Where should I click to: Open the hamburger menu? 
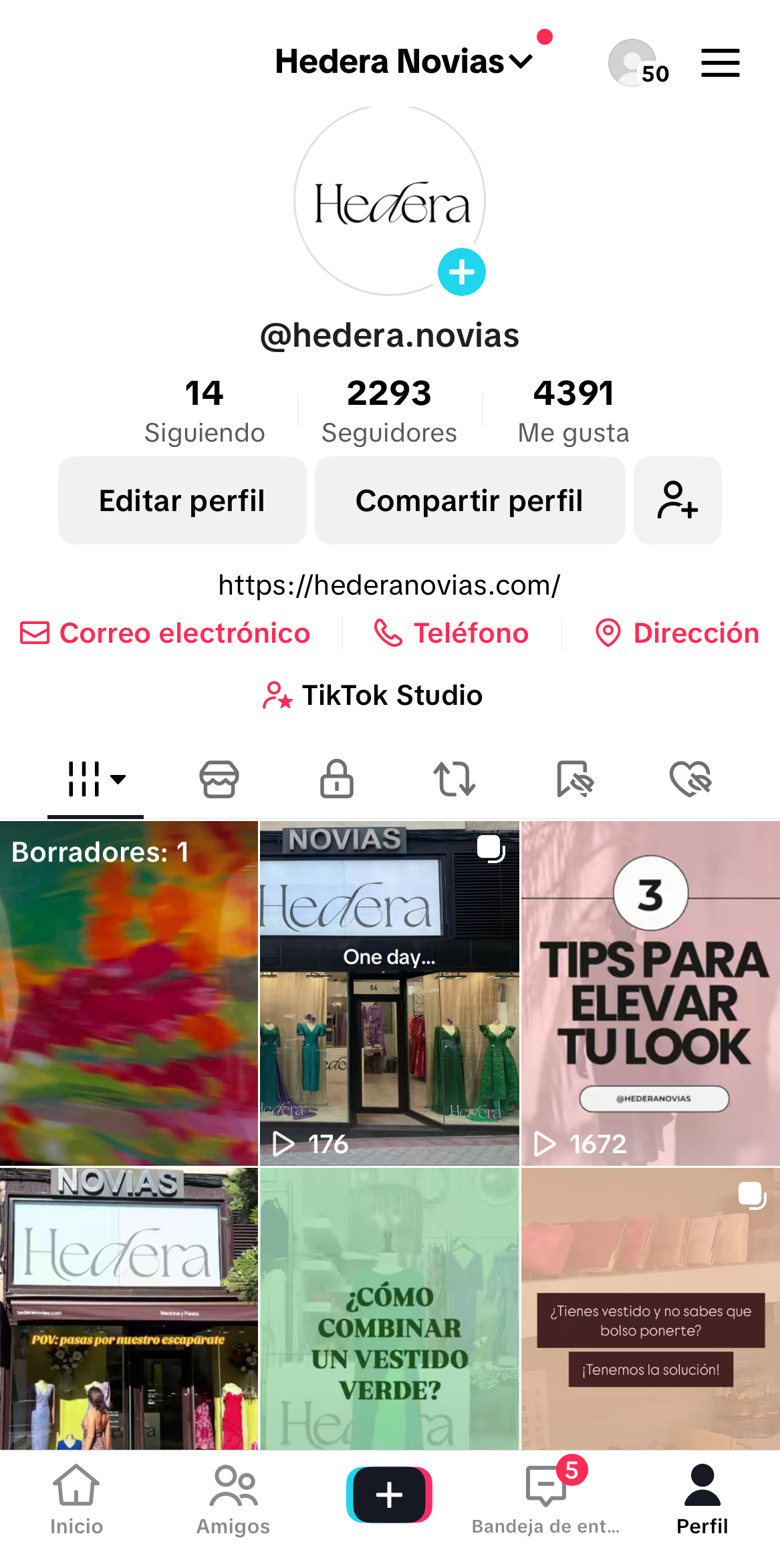720,63
